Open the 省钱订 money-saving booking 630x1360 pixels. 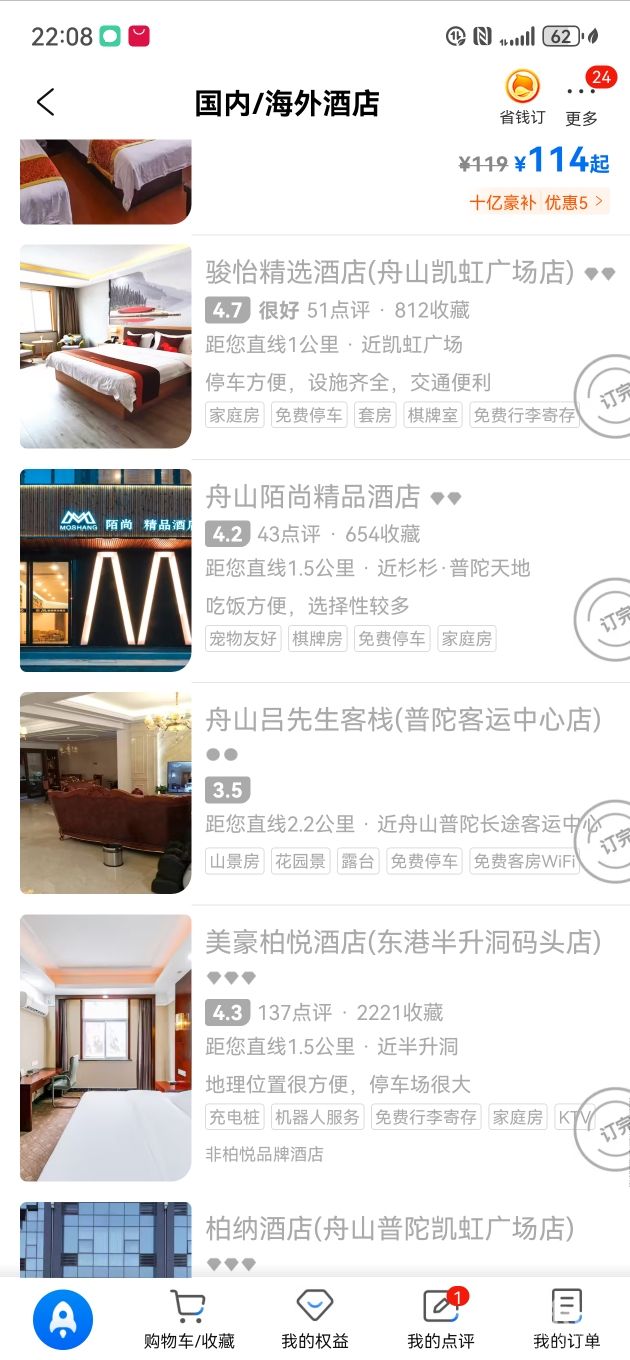coord(522,98)
